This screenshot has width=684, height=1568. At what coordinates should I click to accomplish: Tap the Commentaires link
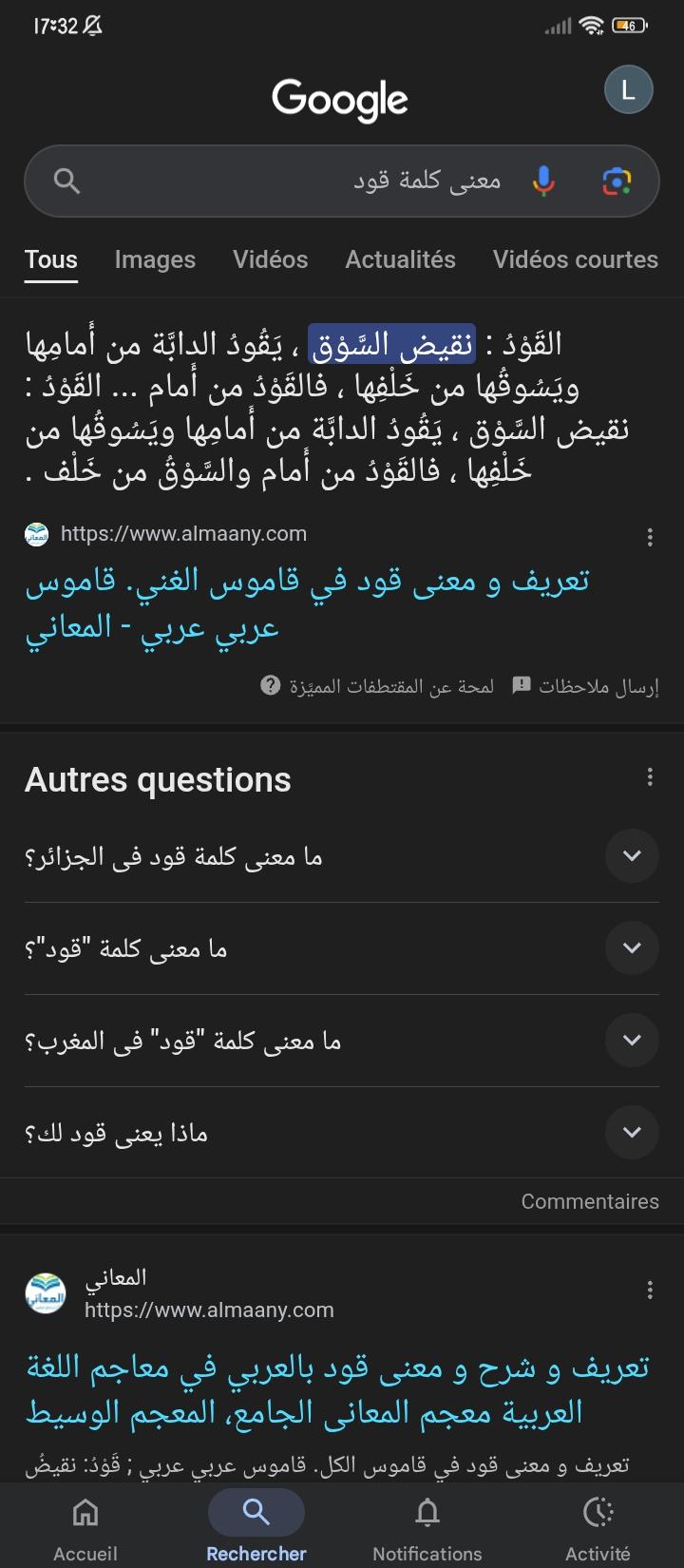click(x=589, y=1201)
